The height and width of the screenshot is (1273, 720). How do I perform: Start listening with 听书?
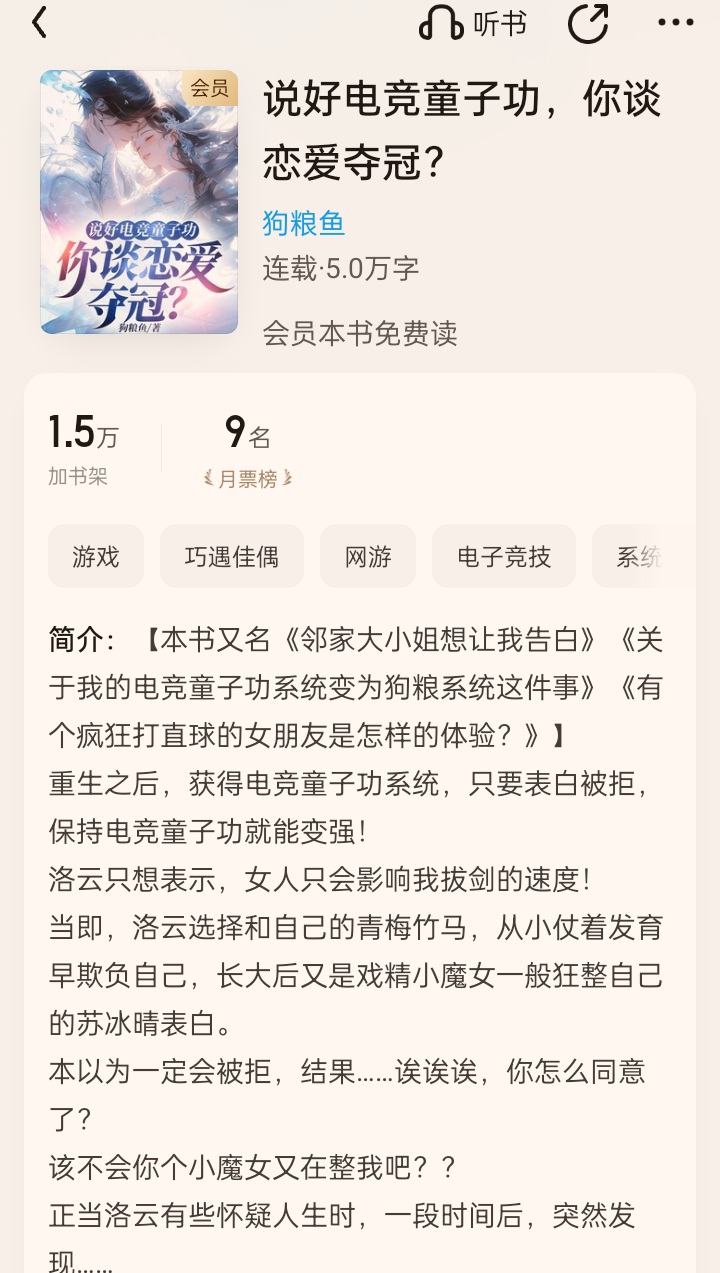(472, 23)
